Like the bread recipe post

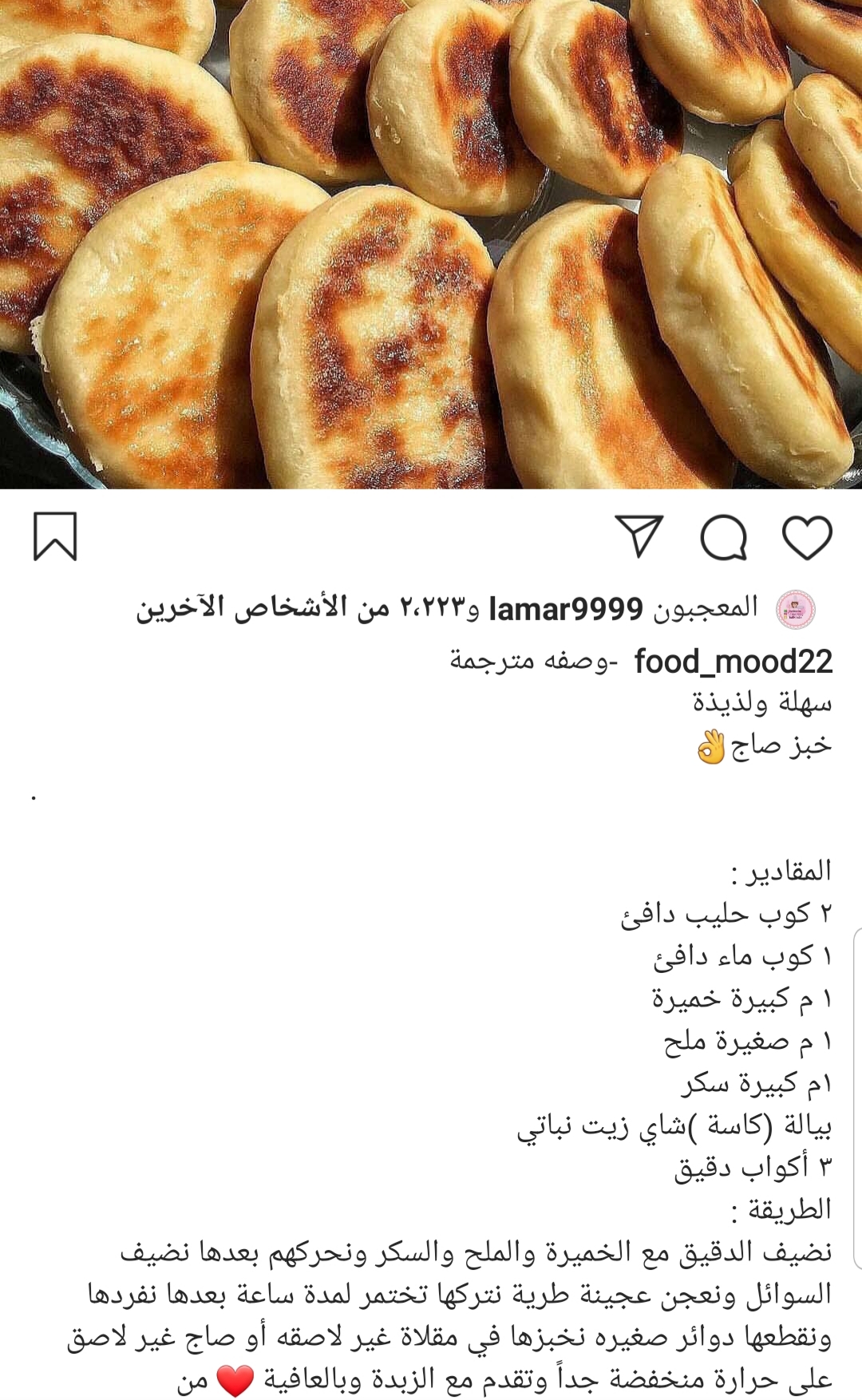click(x=807, y=537)
